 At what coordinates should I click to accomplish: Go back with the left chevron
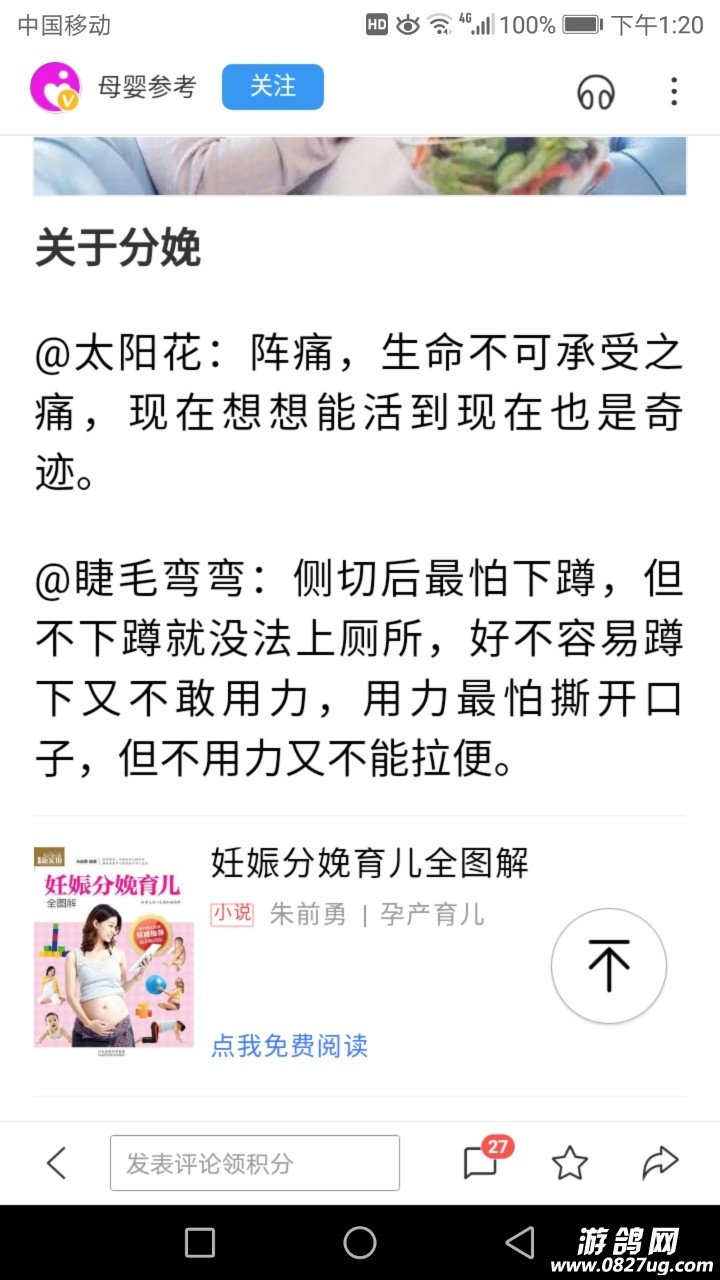[x=56, y=1163]
